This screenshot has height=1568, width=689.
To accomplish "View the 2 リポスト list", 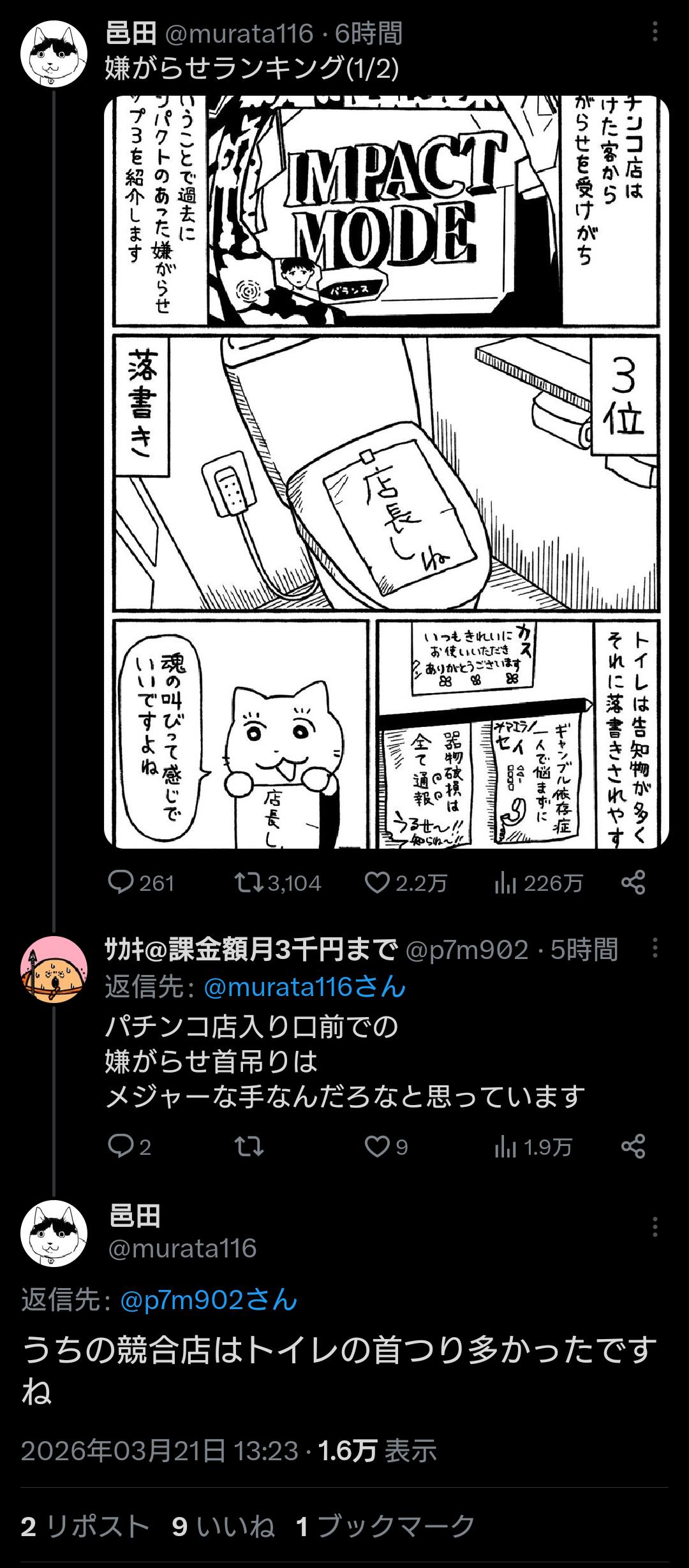I will 85,1527.
